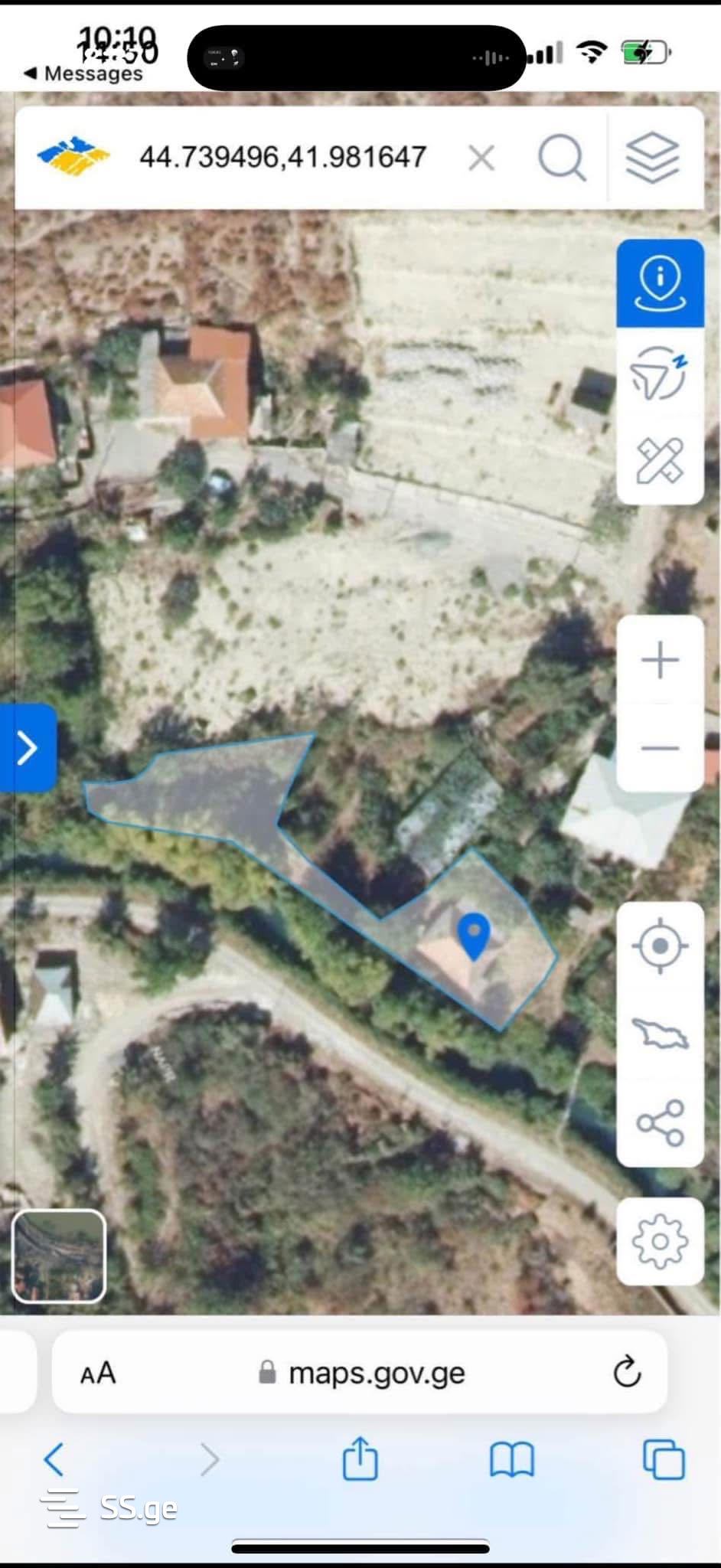Clear the coordinates from the search box
The width and height of the screenshot is (721, 1568).
481,158
